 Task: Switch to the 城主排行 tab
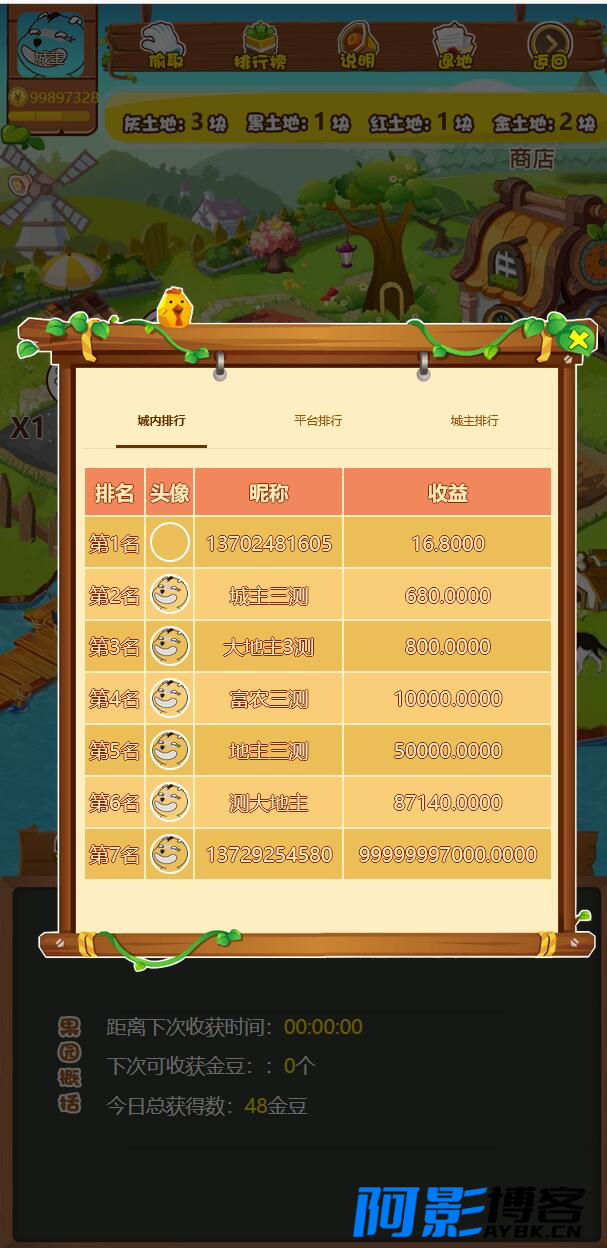pos(474,421)
